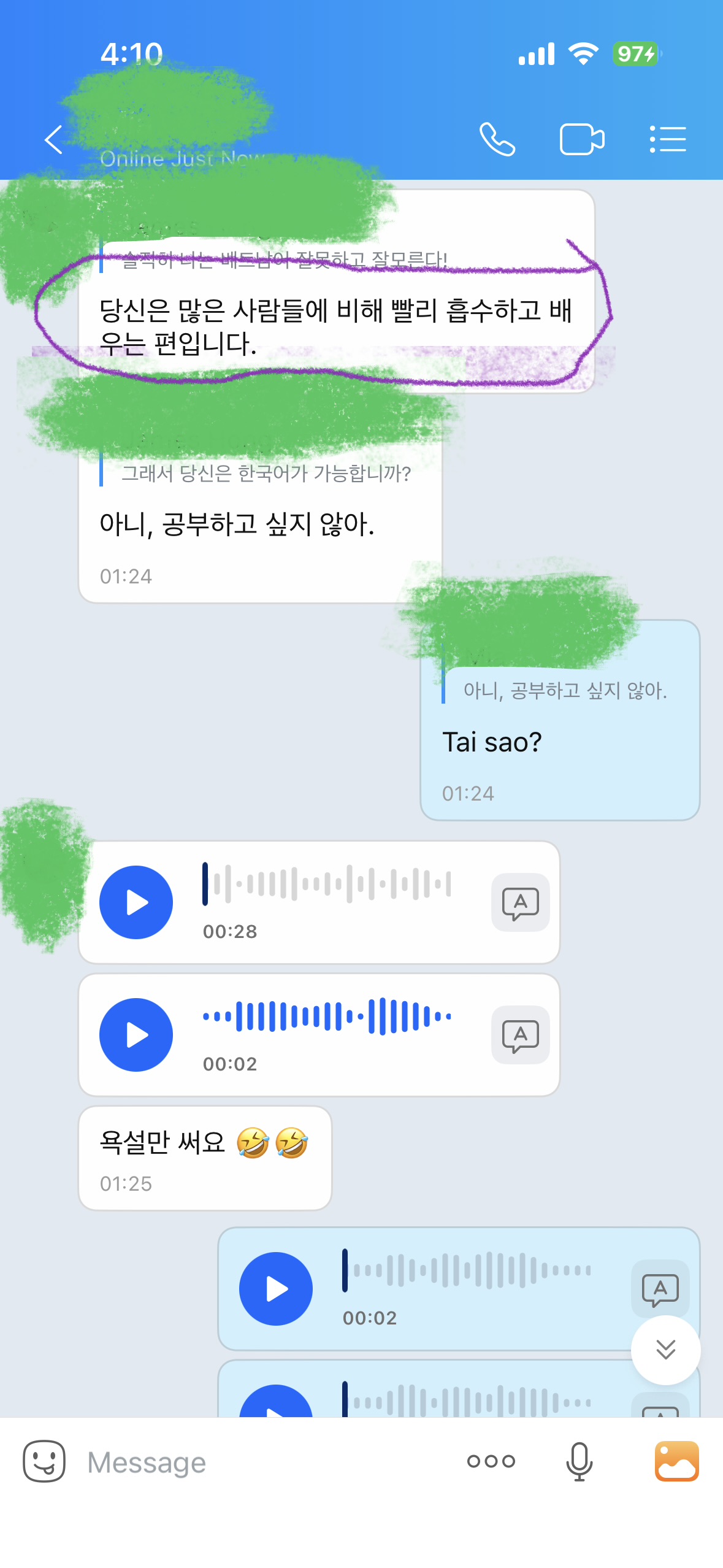The height and width of the screenshot is (1568, 723).
Task: Open the chat options menu
Action: click(x=667, y=139)
